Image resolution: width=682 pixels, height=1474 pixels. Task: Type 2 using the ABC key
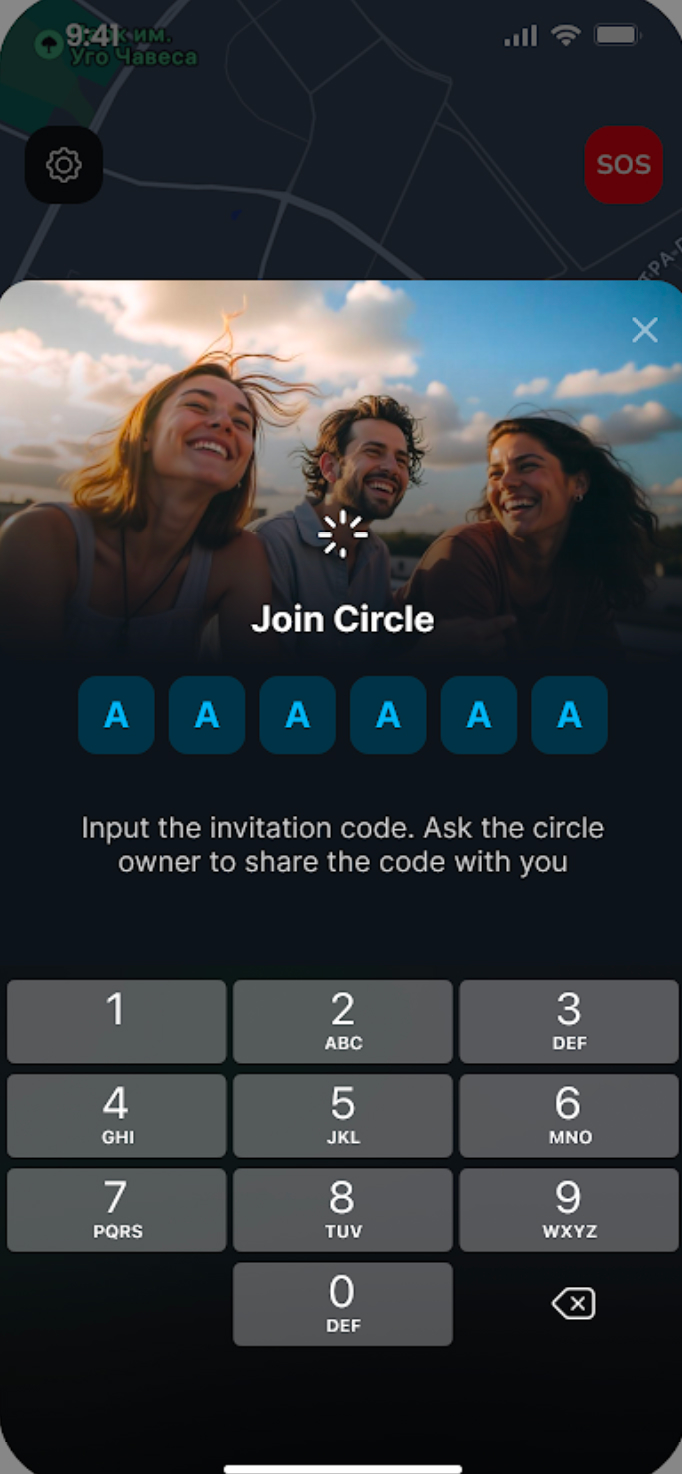[x=342, y=1021]
